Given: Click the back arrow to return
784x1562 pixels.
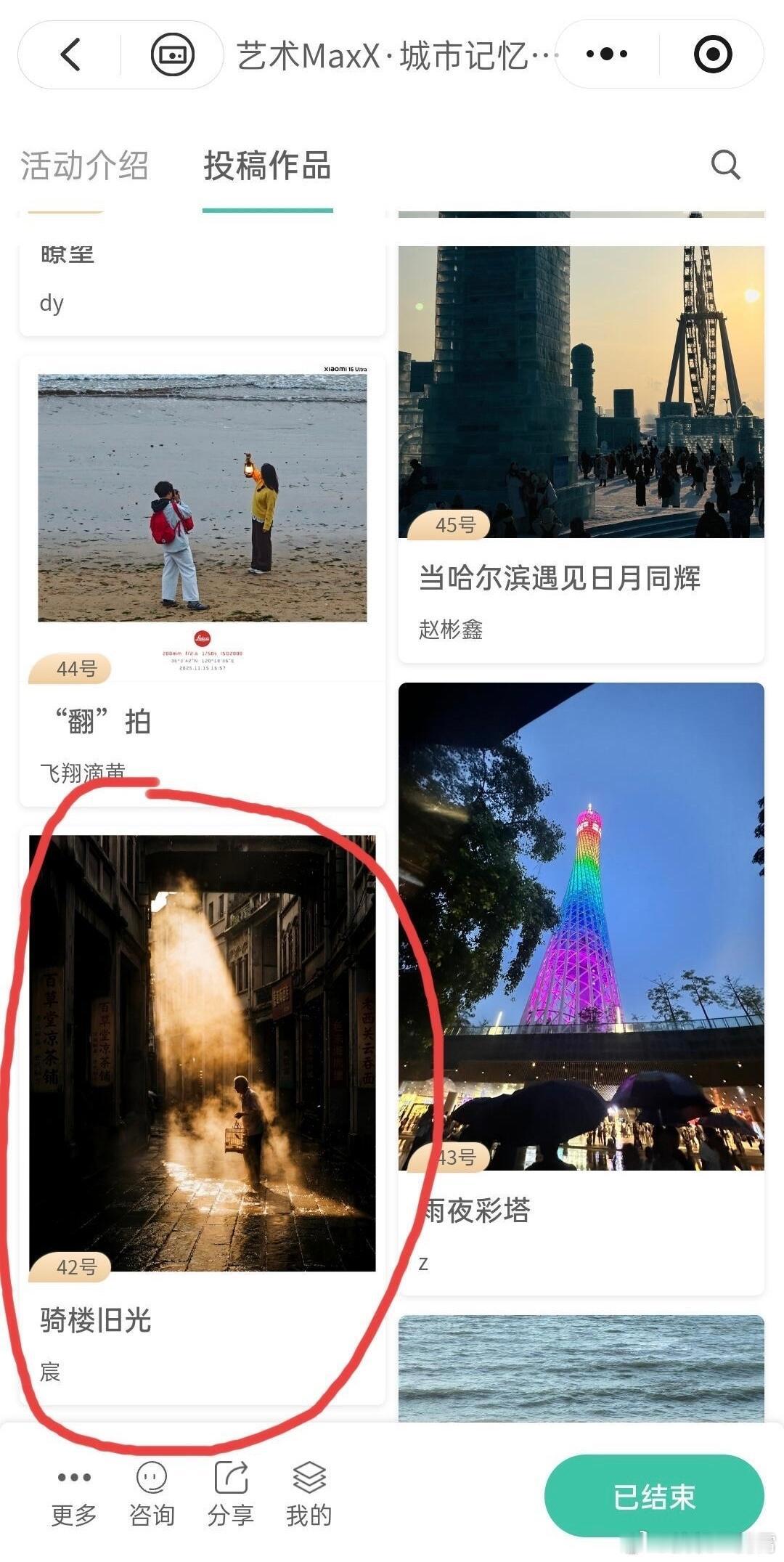Looking at the screenshot, I should point(69,54).
